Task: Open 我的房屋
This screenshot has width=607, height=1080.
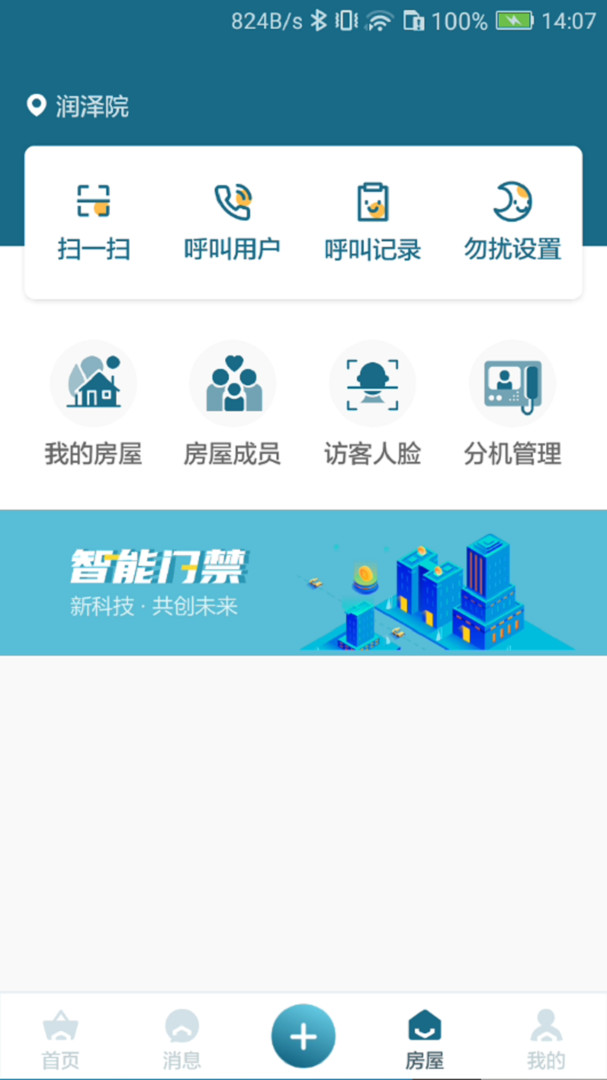Action: pyautogui.click(x=94, y=404)
